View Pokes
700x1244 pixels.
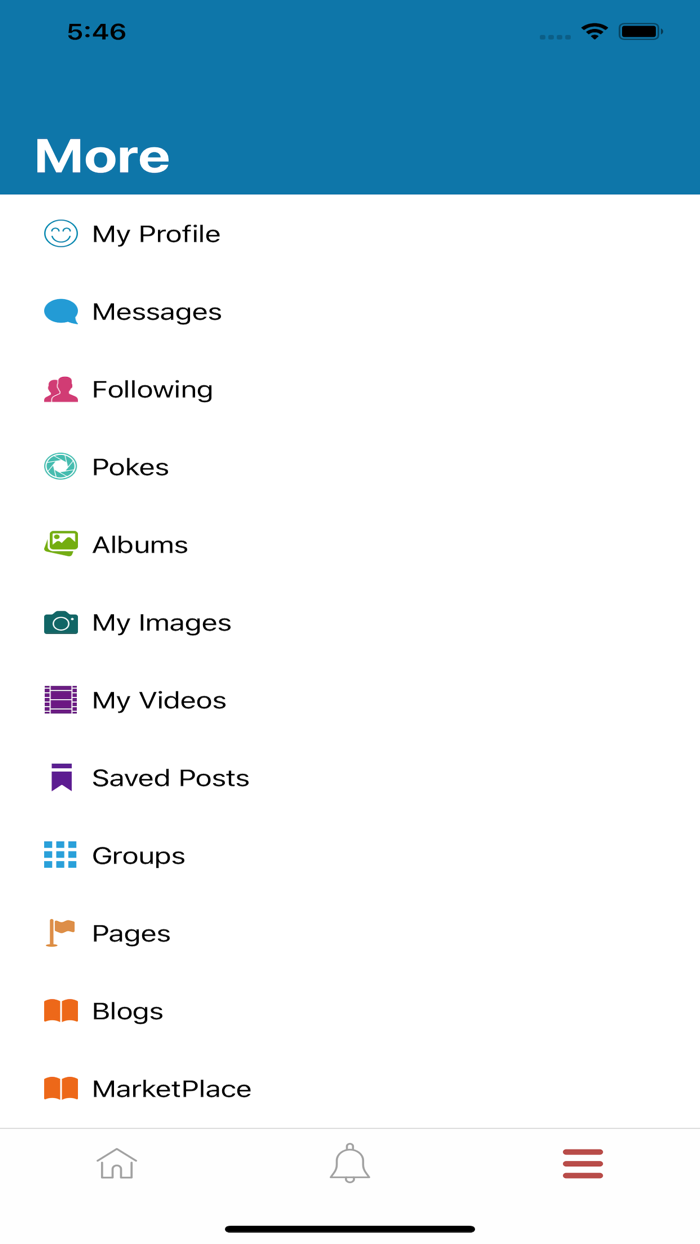[x=130, y=467]
